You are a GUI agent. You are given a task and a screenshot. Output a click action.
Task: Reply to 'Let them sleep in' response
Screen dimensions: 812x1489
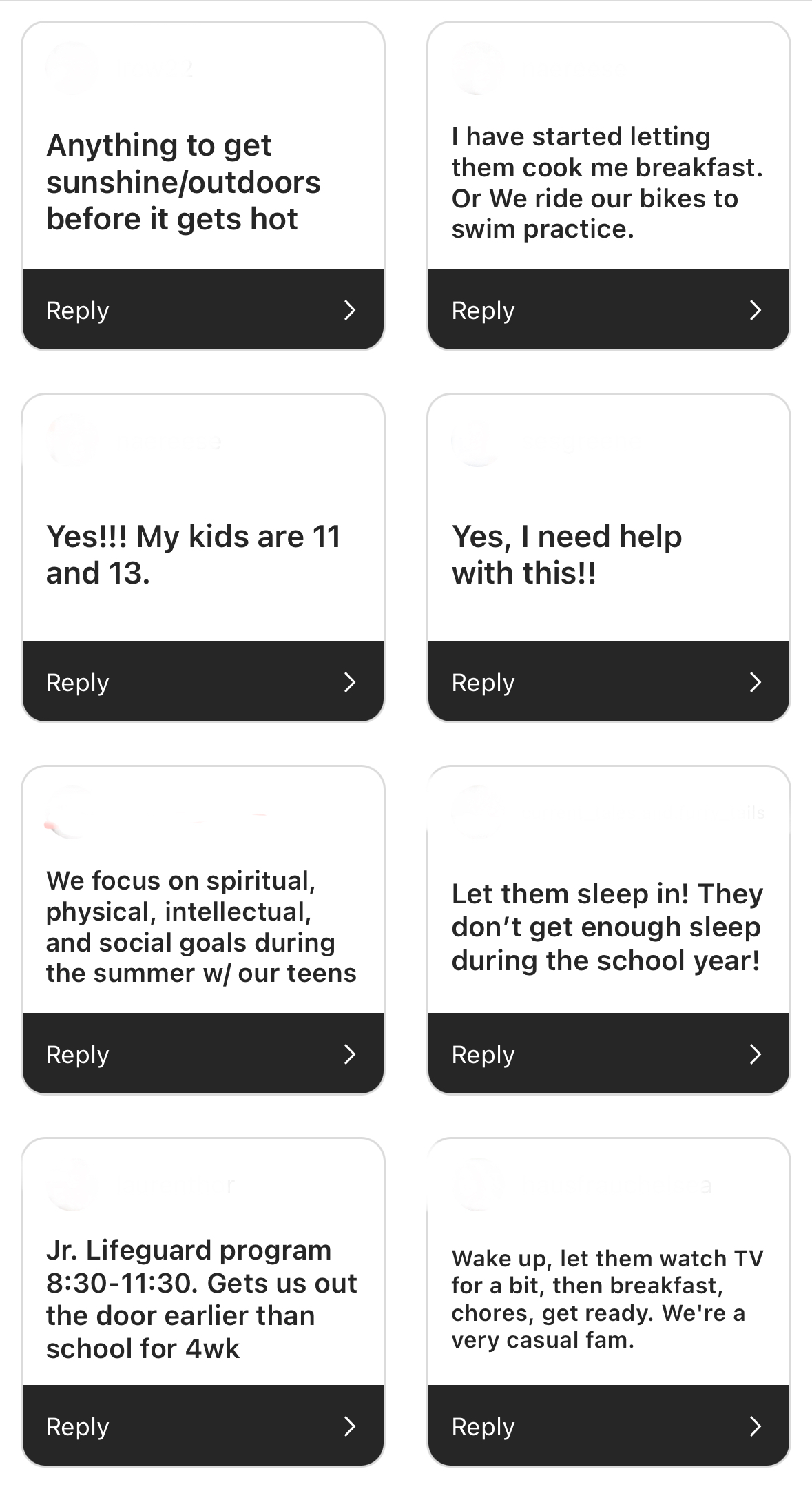point(608,1054)
